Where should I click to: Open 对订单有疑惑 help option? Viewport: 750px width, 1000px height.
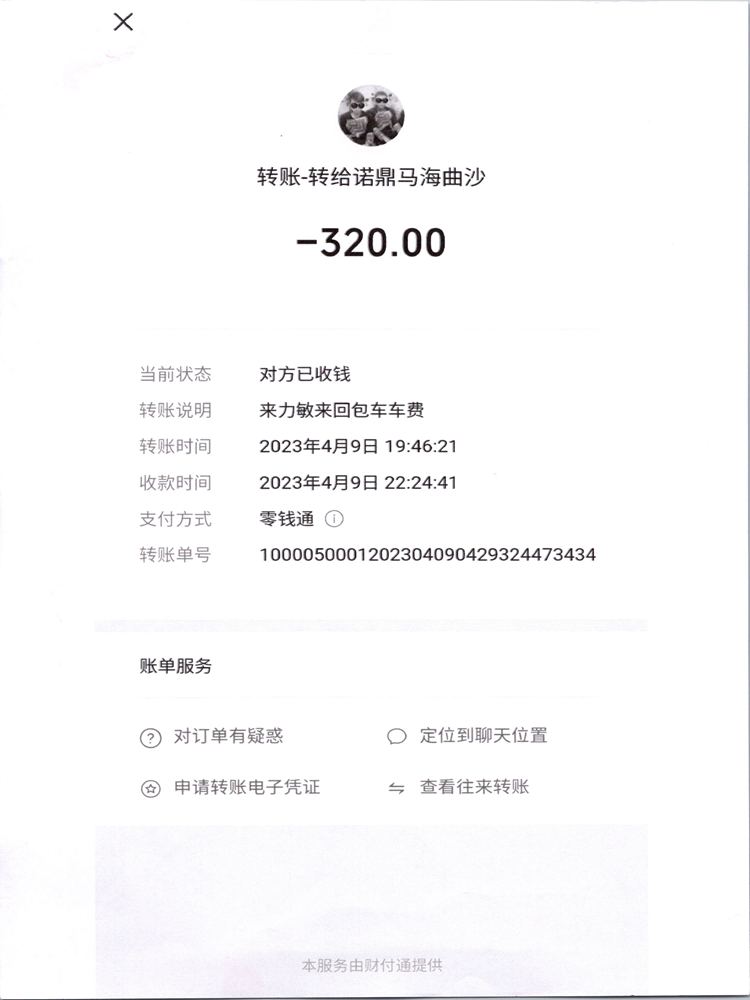pyautogui.click(x=212, y=737)
